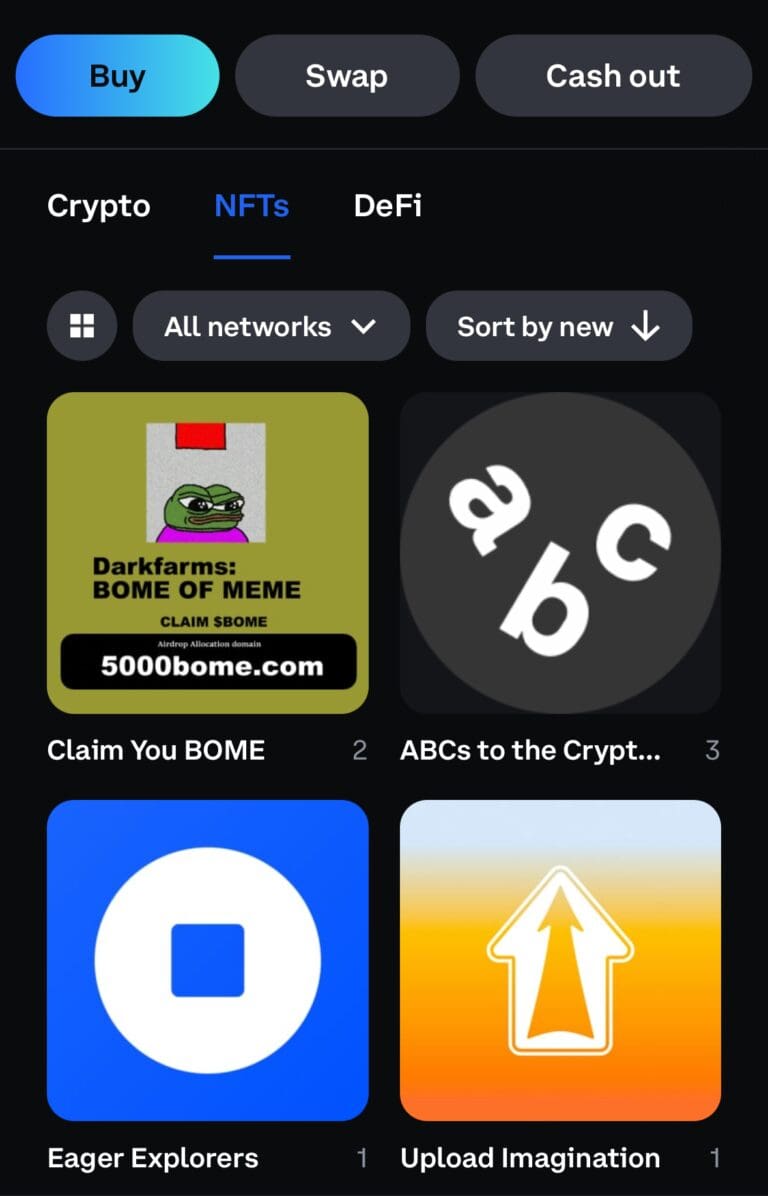
Task: Click the grid layout view icon
Action: 82,326
